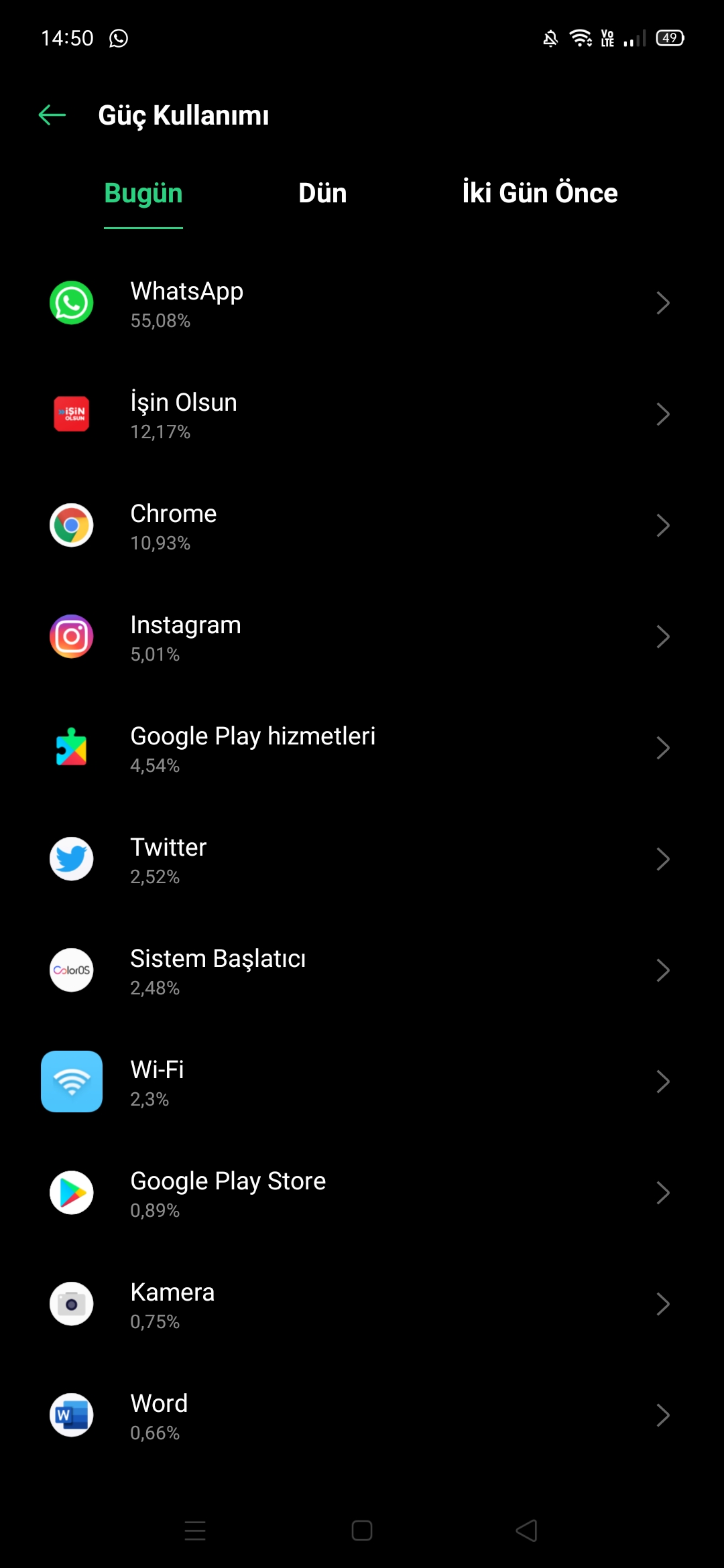
Task: Show Google Play hizmetleri usage details
Action: pyautogui.click(x=362, y=748)
